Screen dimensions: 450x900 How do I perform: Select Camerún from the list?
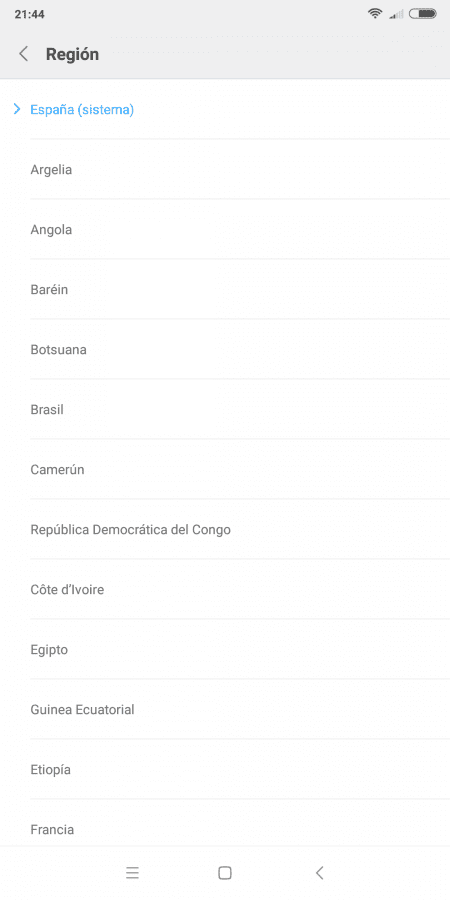225,469
